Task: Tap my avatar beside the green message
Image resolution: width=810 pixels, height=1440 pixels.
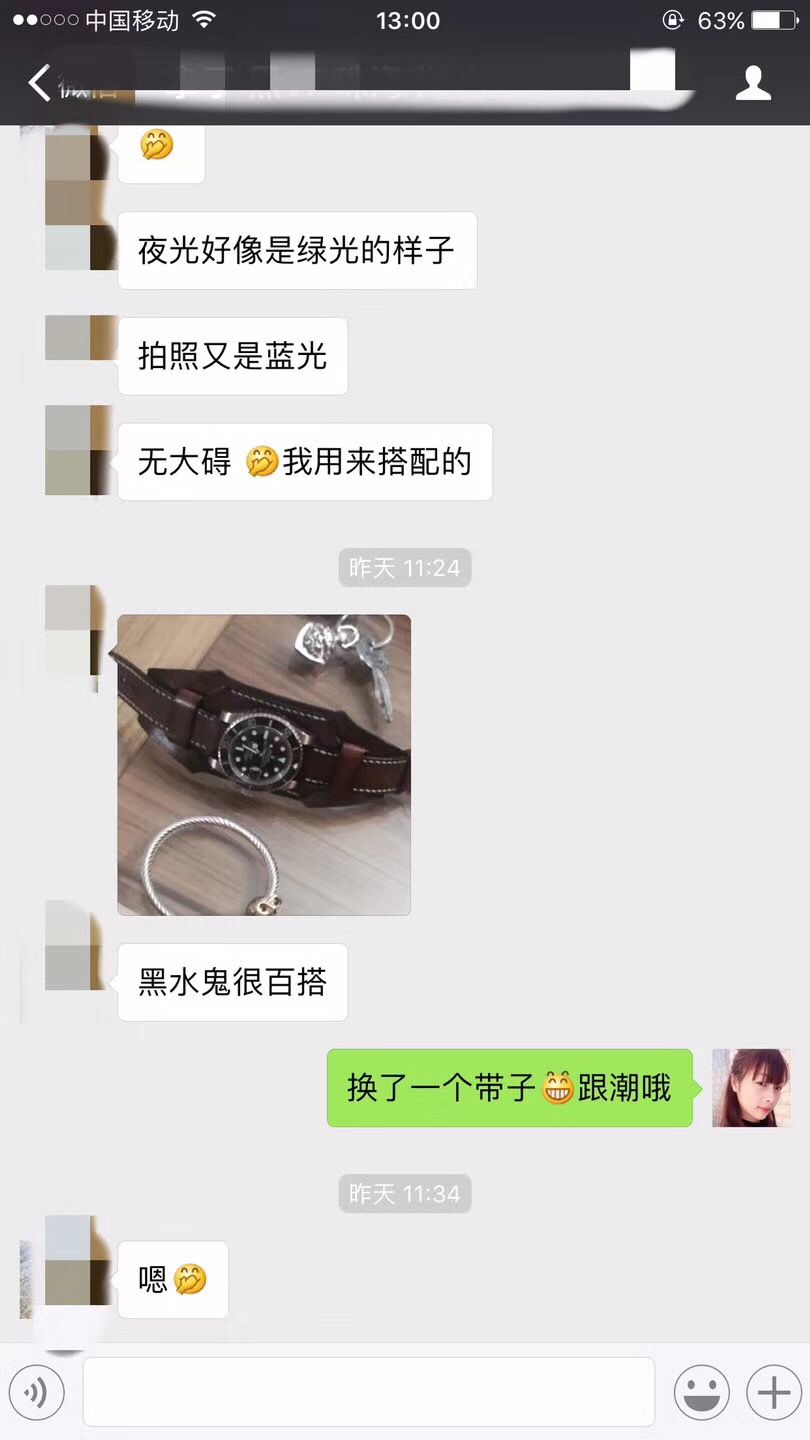Action: [751, 1088]
